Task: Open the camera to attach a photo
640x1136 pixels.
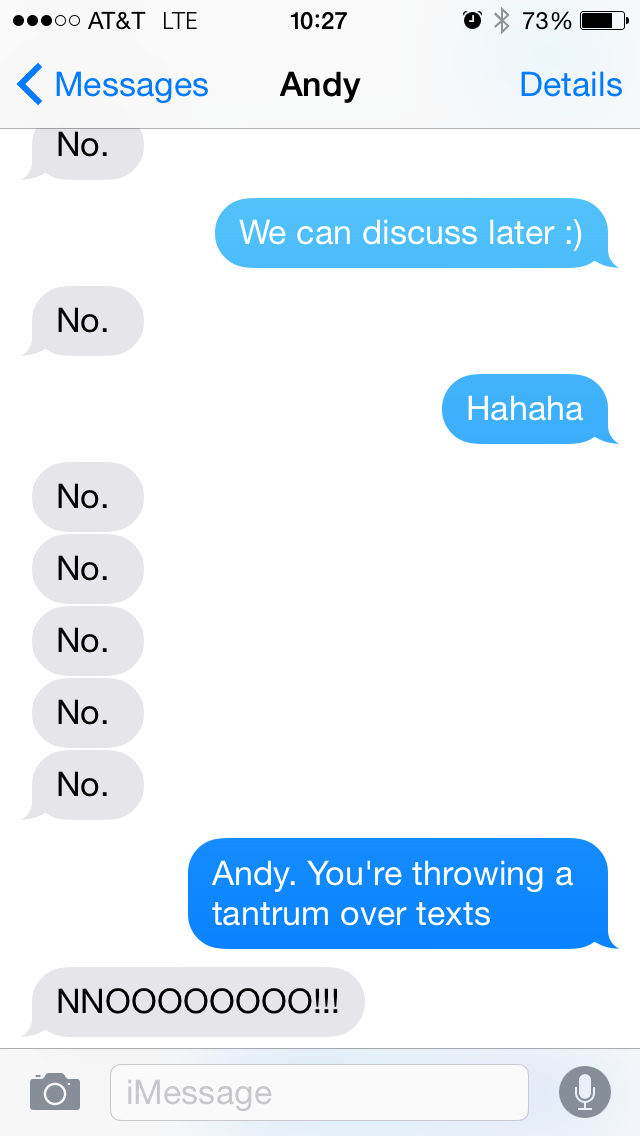Action: pos(55,1091)
